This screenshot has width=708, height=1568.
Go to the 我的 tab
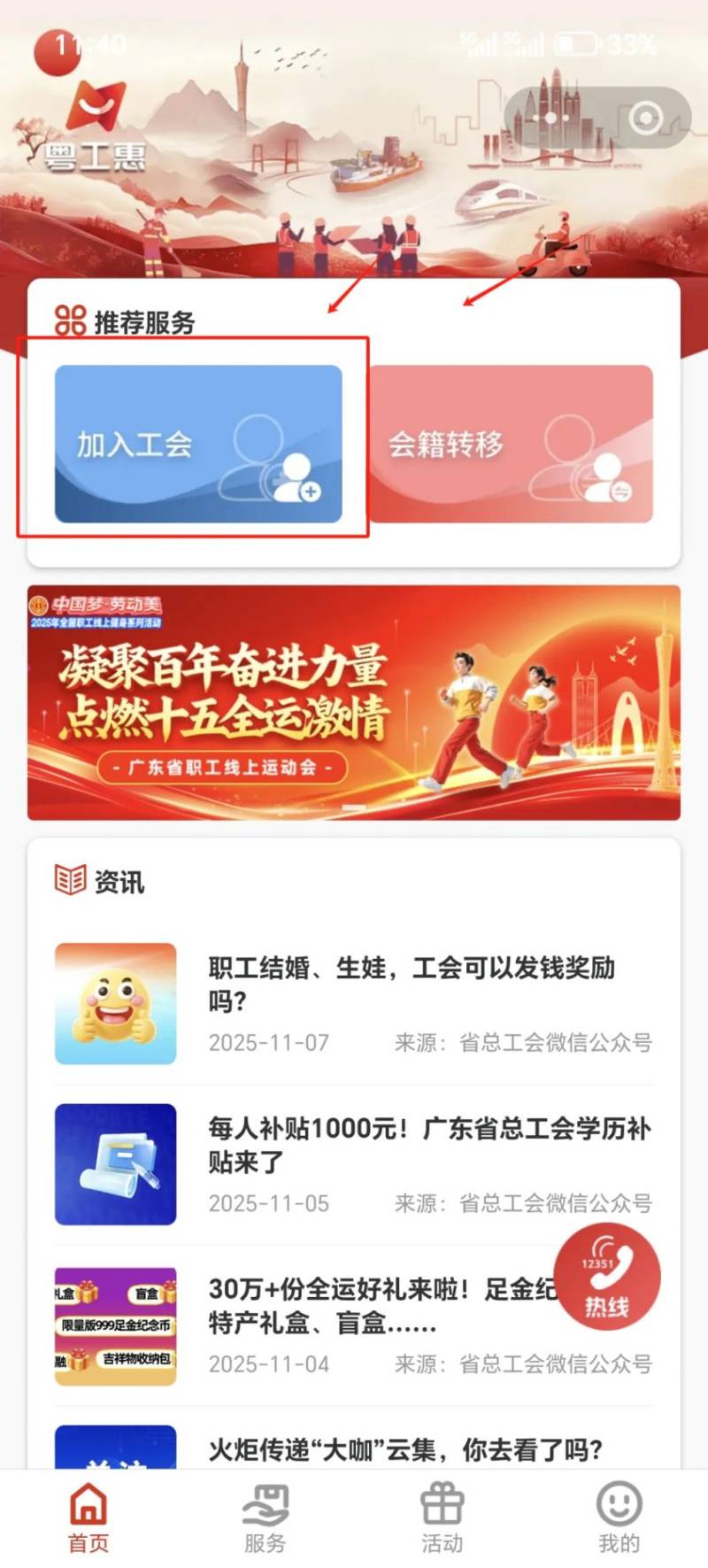click(619, 1517)
